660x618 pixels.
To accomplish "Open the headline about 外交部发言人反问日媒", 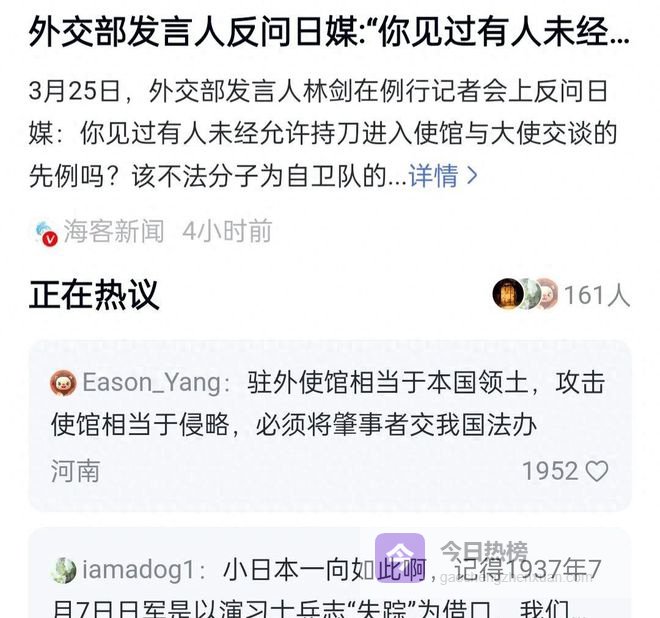I will pyautogui.click(x=330, y=37).
